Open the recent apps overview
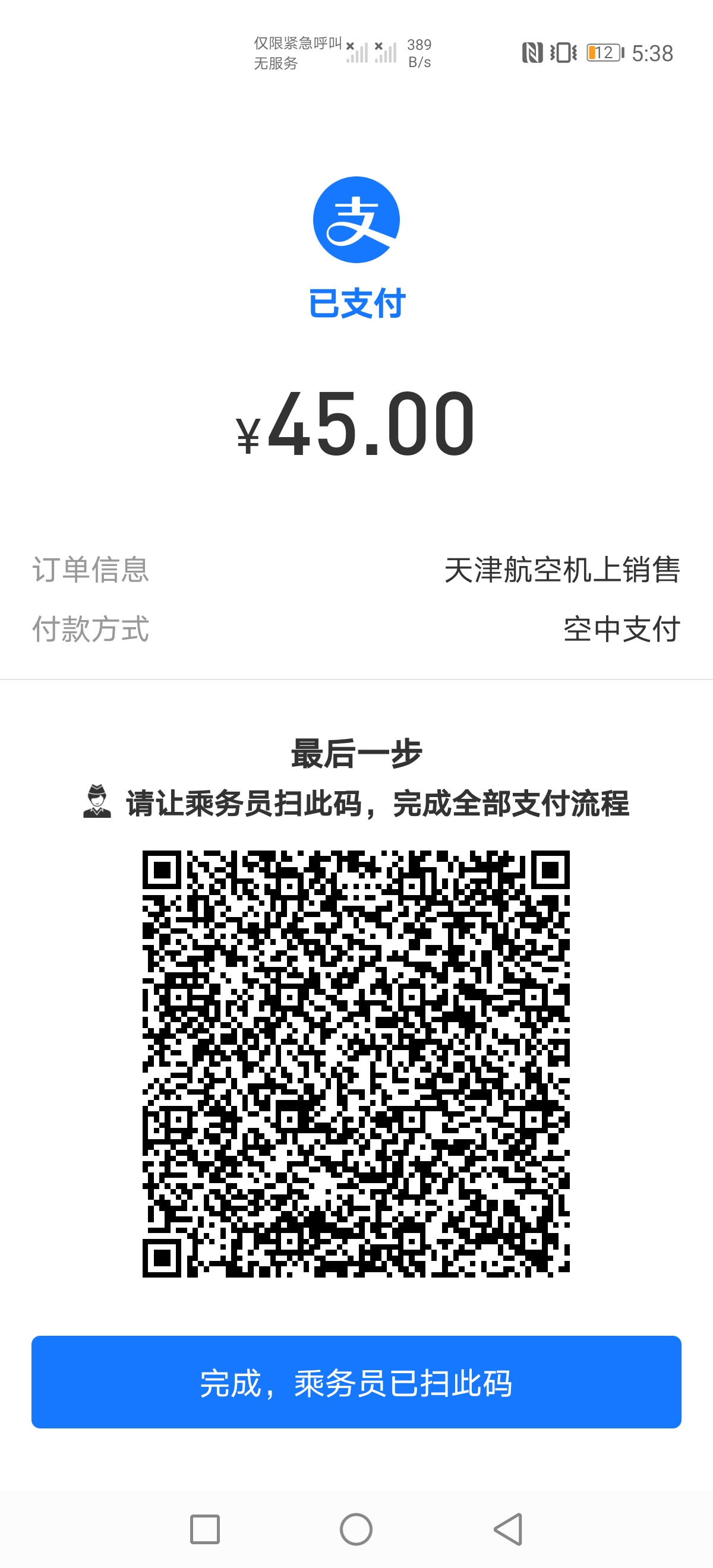 coord(204,1529)
